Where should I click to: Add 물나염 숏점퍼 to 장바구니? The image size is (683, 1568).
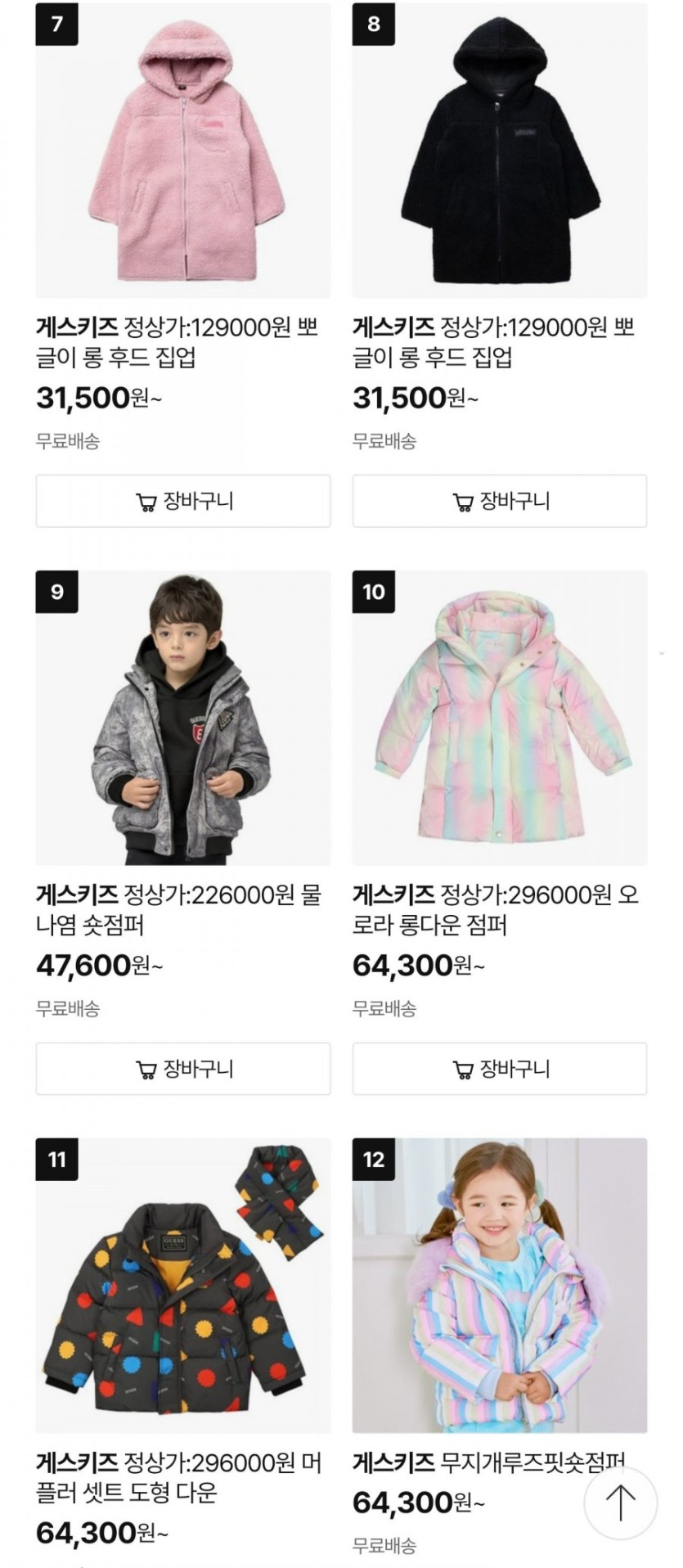(183, 1069)
